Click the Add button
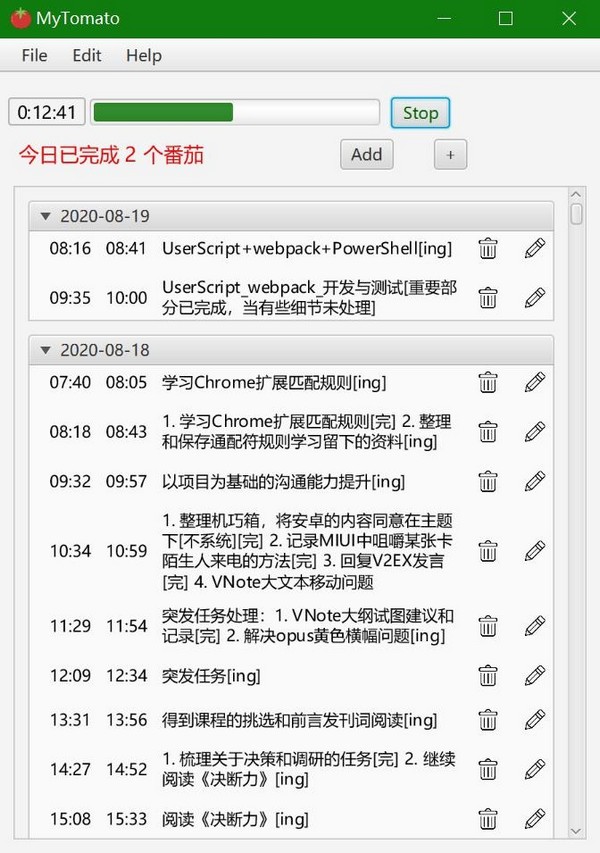The height and width of the screenshot is (853, 600). coord(366,154)
